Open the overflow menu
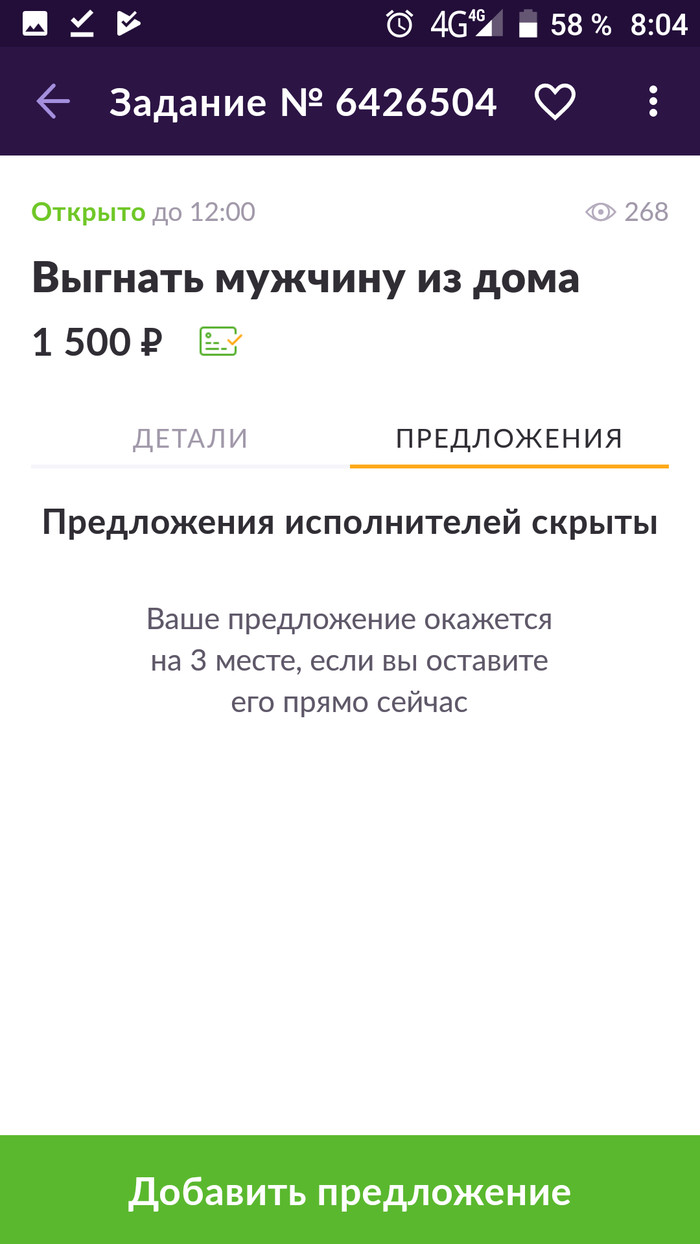Screen dimensions: 700x1244 coord(653,102)
